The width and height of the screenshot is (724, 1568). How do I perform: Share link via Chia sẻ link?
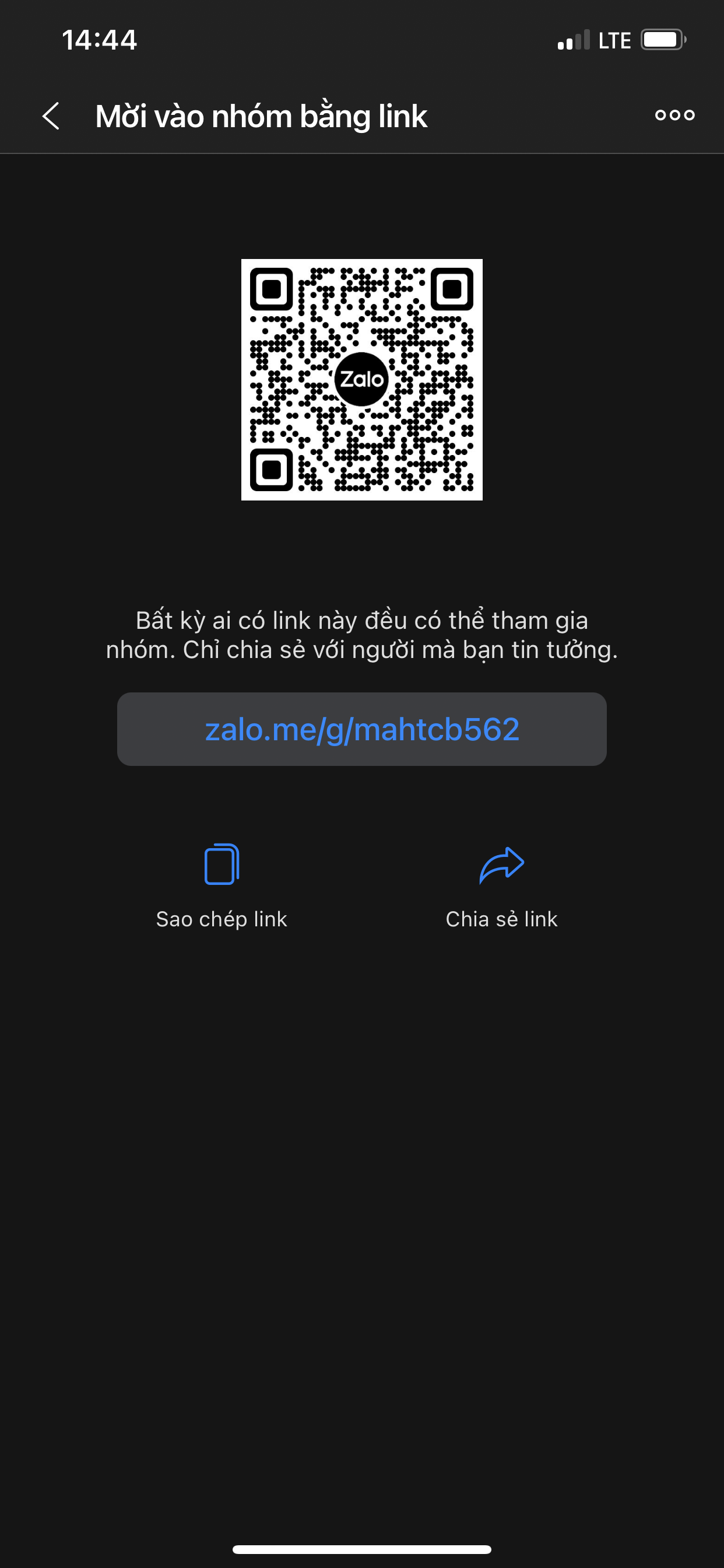501,886
